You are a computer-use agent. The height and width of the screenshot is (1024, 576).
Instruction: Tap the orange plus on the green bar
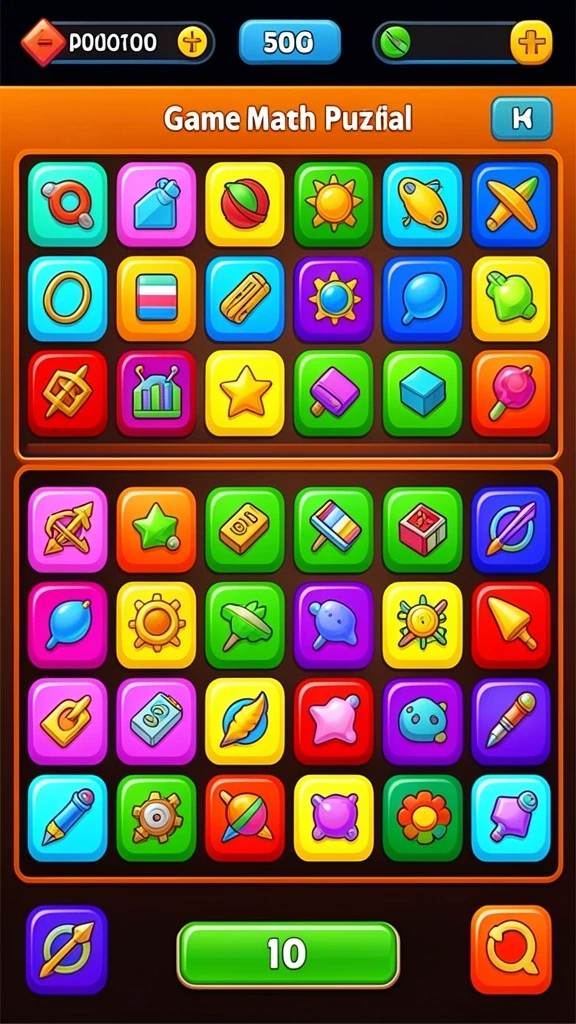[x=531, y=42]
